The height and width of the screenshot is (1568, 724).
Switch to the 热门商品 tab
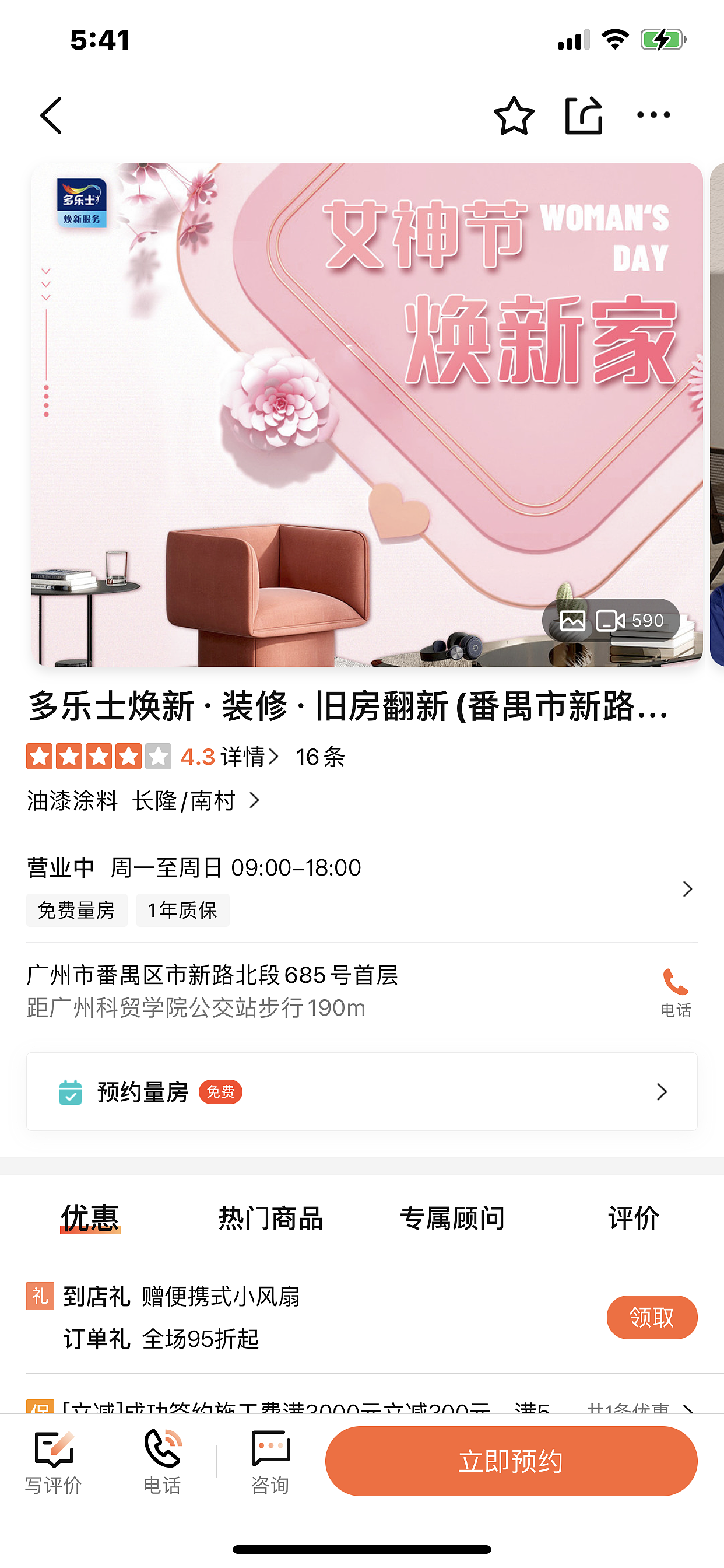click(270, 1218)
